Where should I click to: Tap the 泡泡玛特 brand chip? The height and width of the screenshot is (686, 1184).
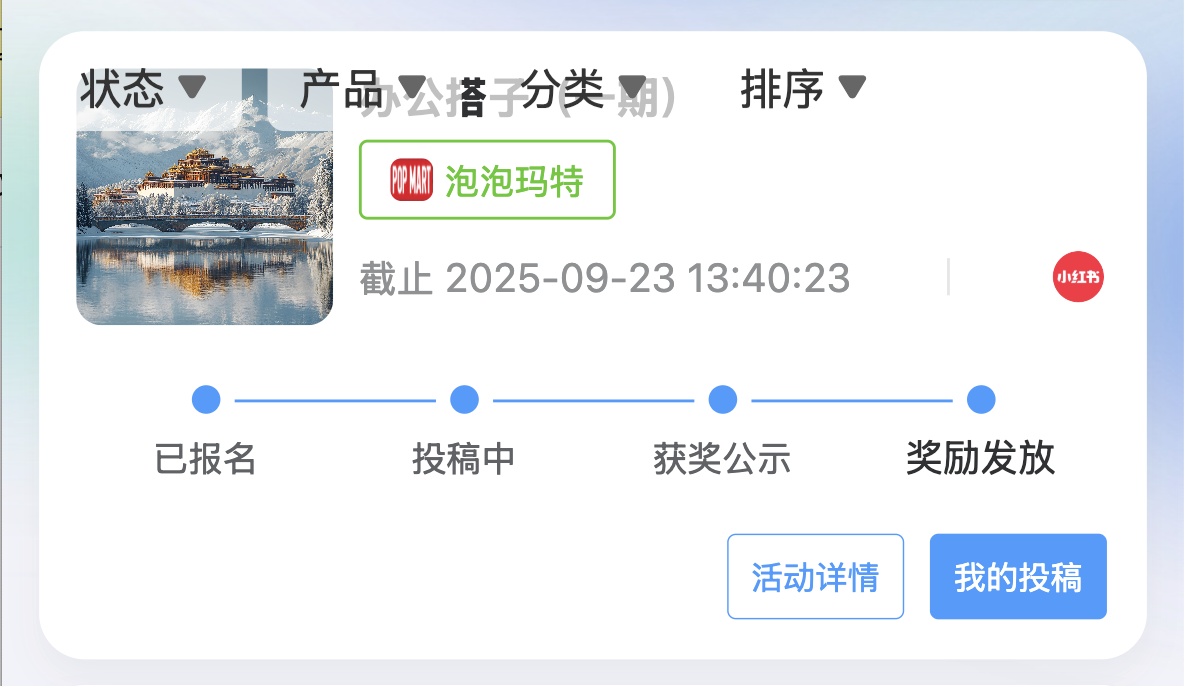[x=487, y=180]
